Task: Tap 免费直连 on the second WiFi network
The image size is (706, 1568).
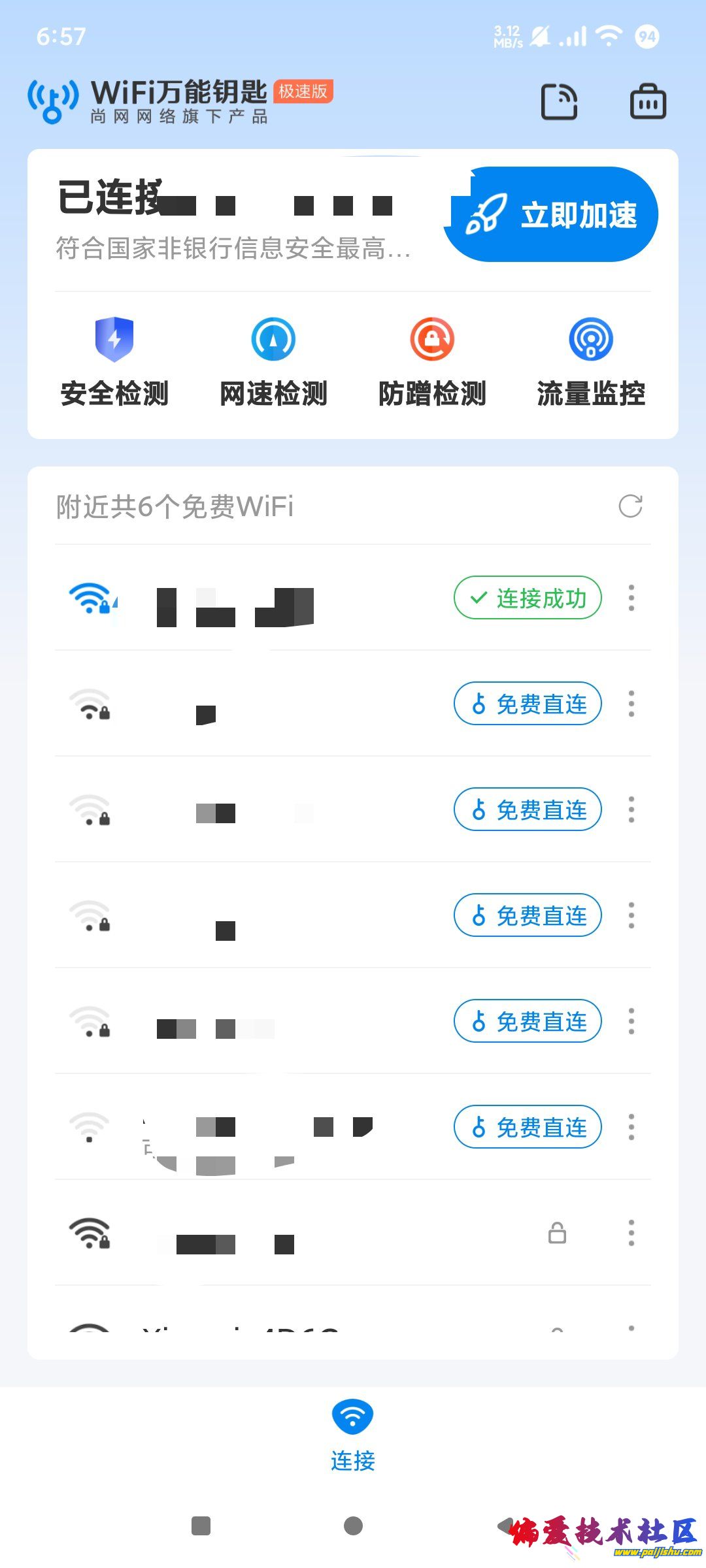Action: click(x=528, y=704)
